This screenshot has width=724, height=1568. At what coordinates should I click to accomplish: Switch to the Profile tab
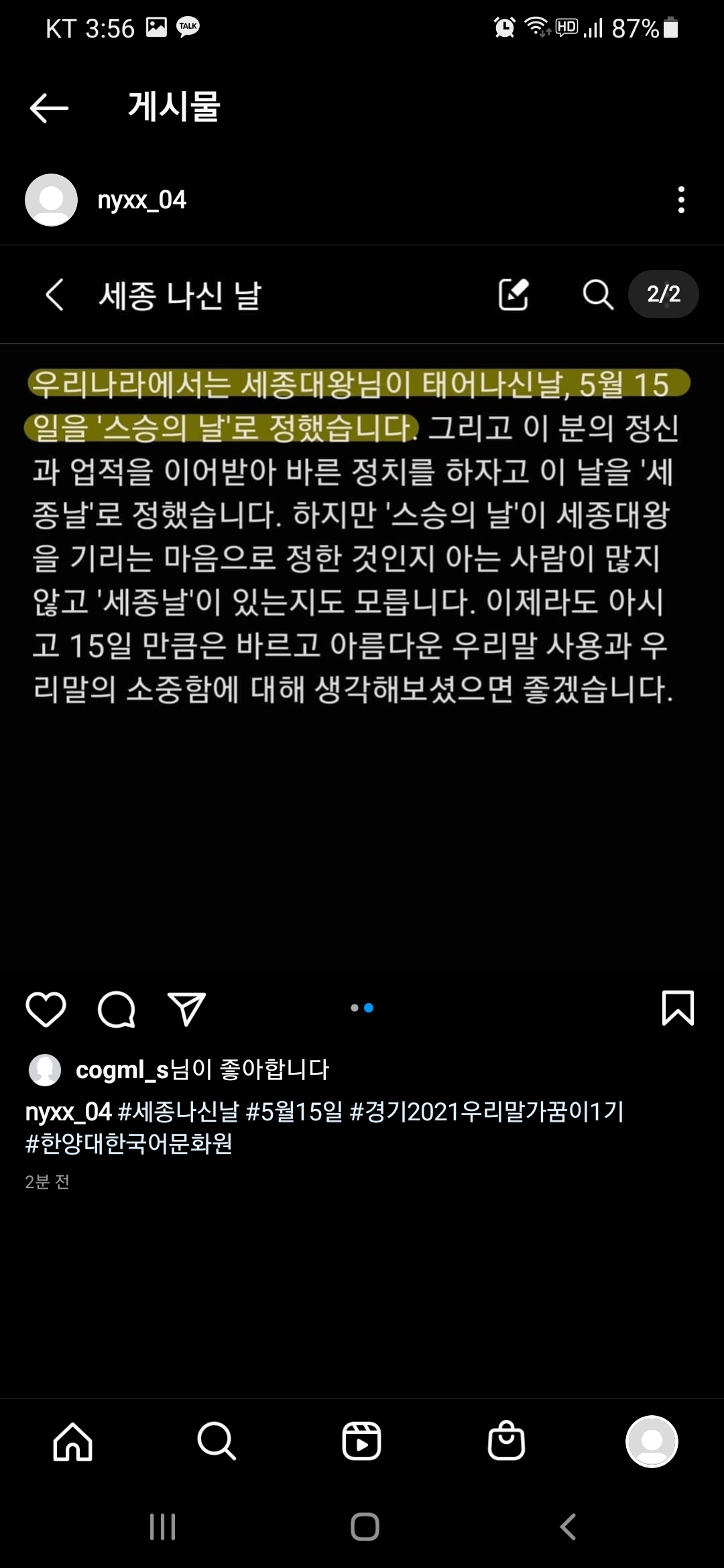pos(651,1441)
